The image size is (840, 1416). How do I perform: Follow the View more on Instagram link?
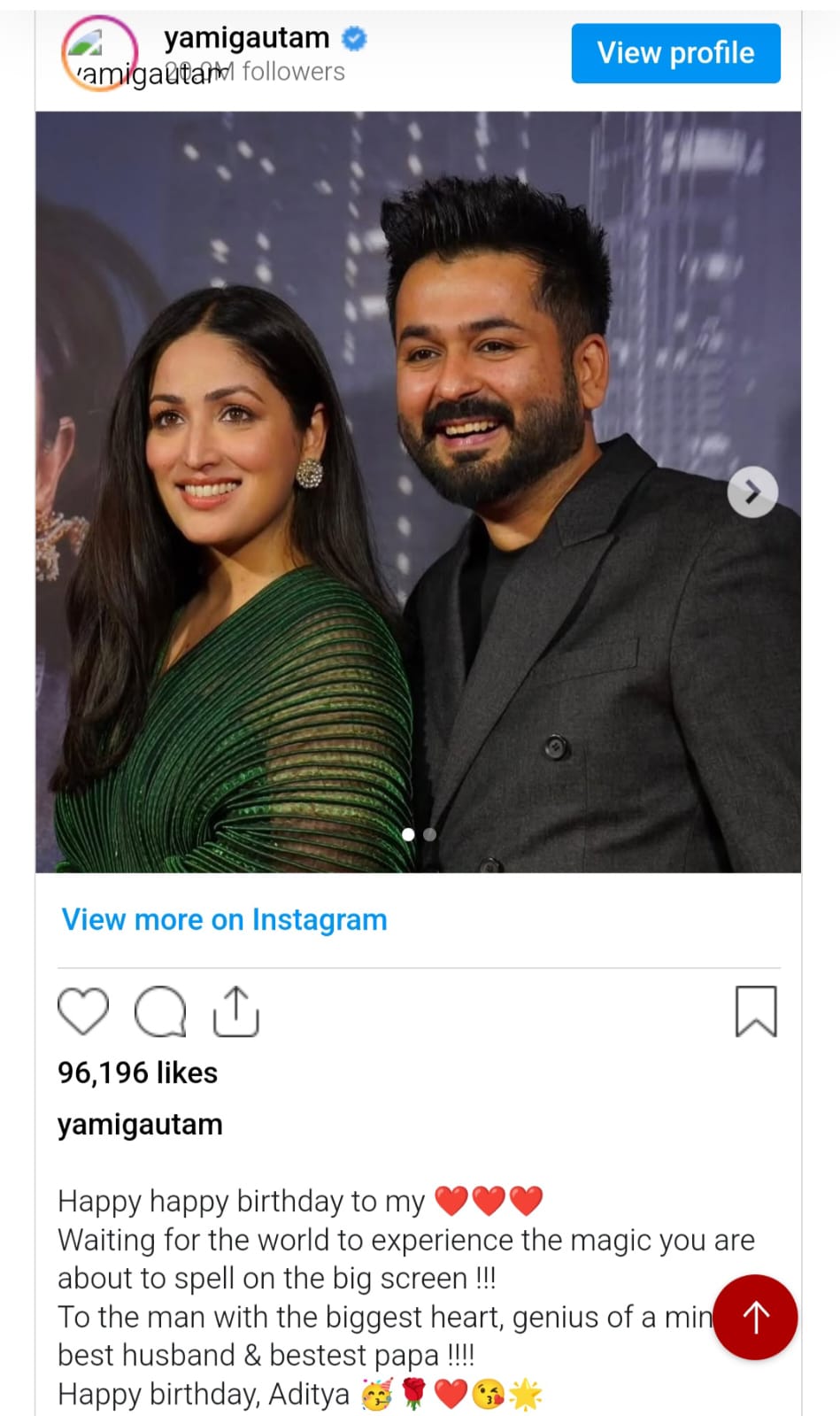[x=224, y=919]
